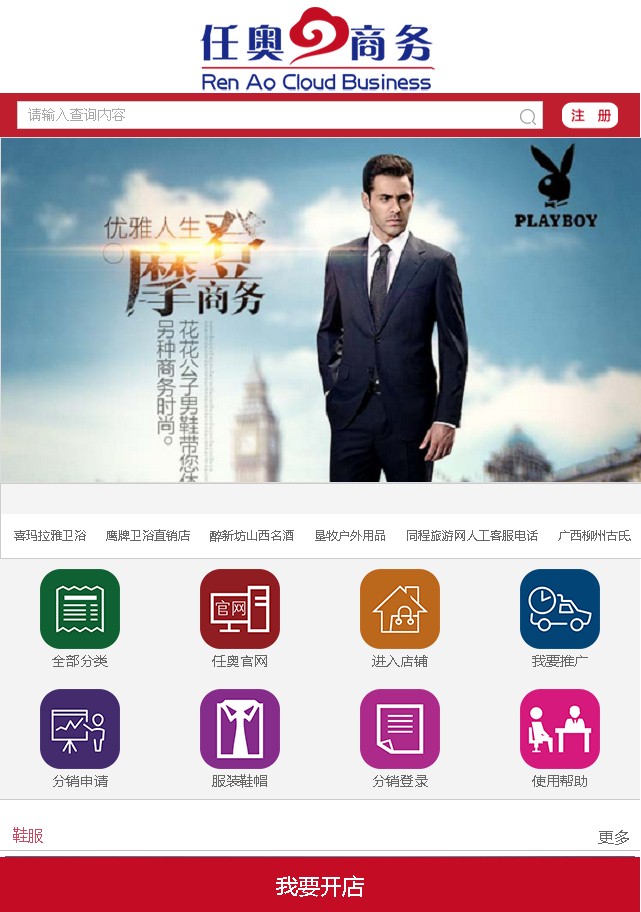Screen dimensions: 641x912
Task: Tap the search input field
Action: 268,115
